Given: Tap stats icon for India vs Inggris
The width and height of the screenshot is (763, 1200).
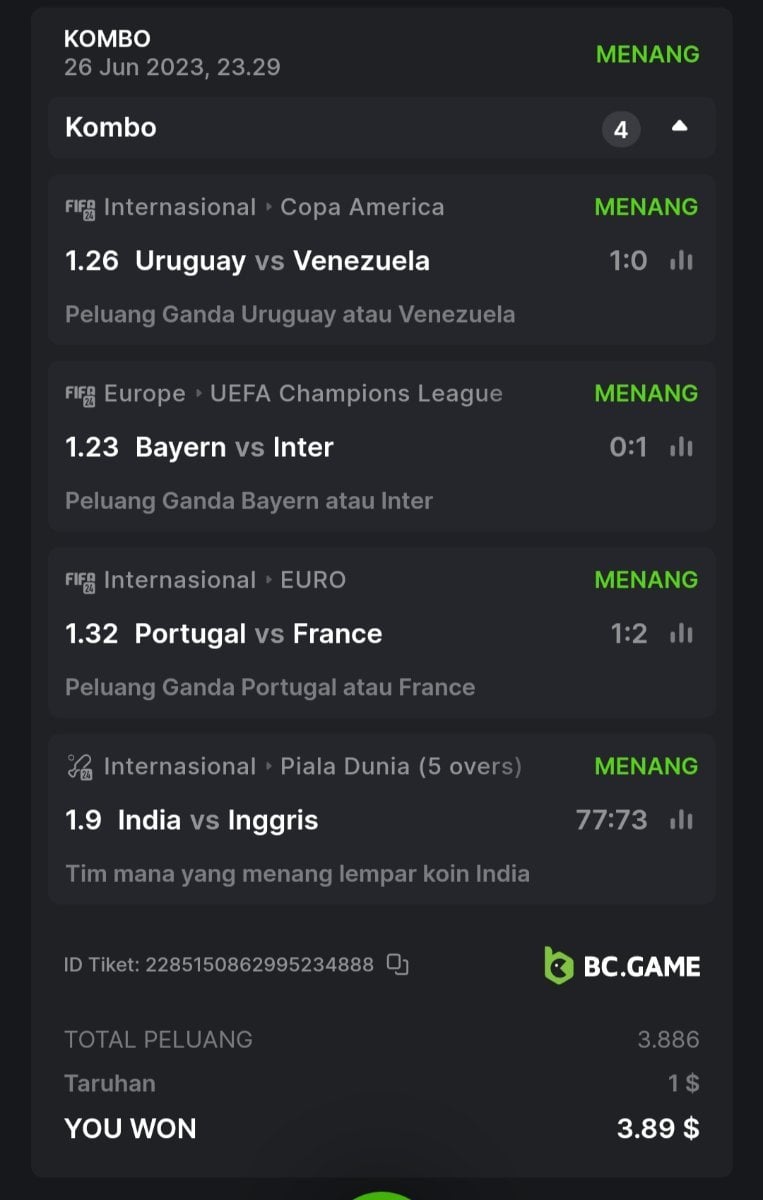Looking at the screenshot, I should (681, 820).
